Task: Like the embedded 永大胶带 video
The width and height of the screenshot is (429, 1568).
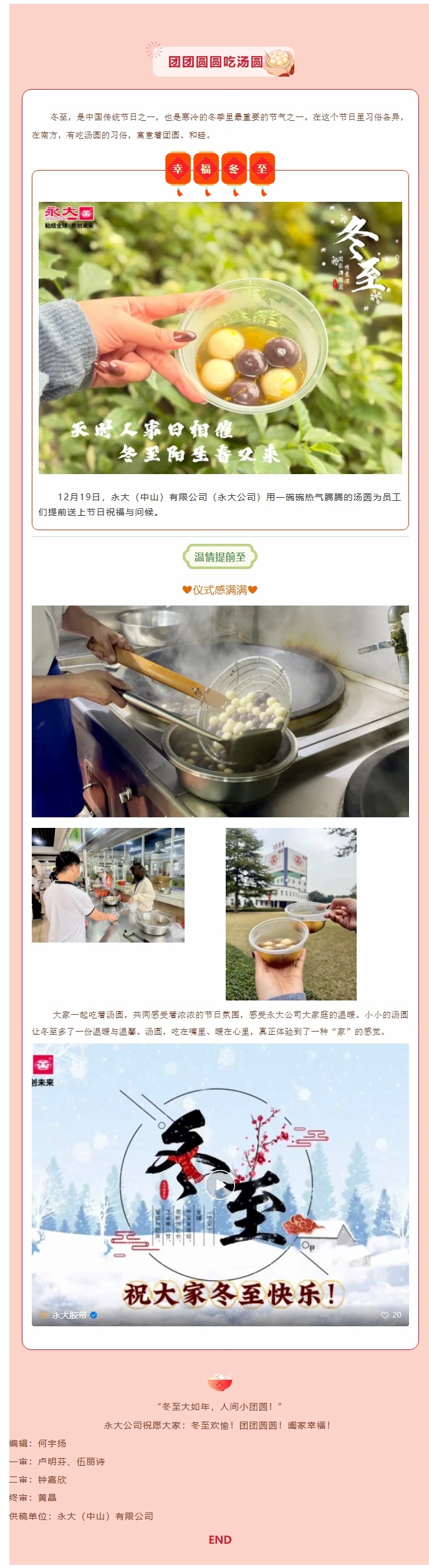Action: pos(385,1314)
